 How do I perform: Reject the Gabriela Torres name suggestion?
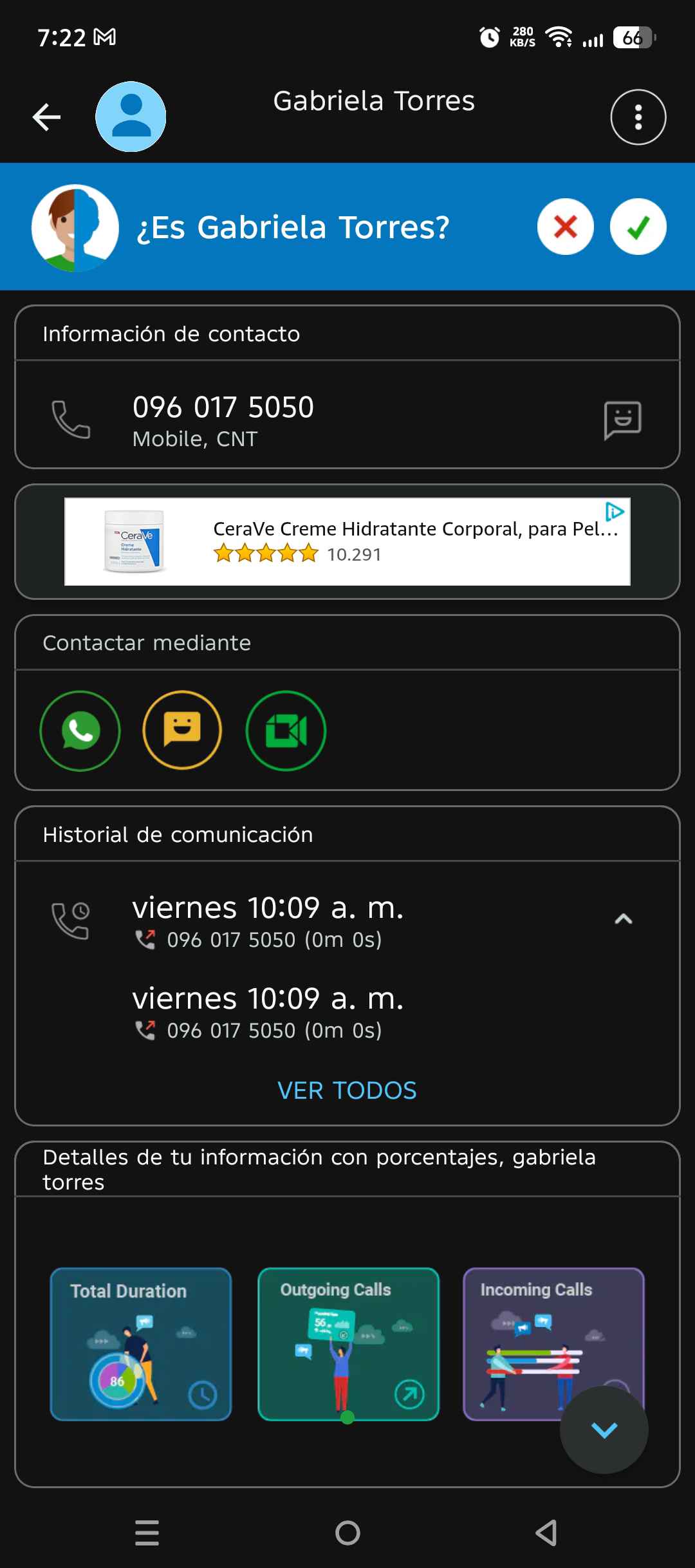(565, 227)
